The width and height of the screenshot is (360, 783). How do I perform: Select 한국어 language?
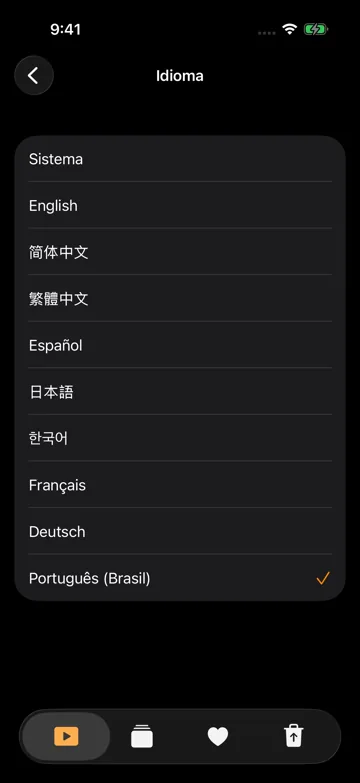(x=180, y=438)
